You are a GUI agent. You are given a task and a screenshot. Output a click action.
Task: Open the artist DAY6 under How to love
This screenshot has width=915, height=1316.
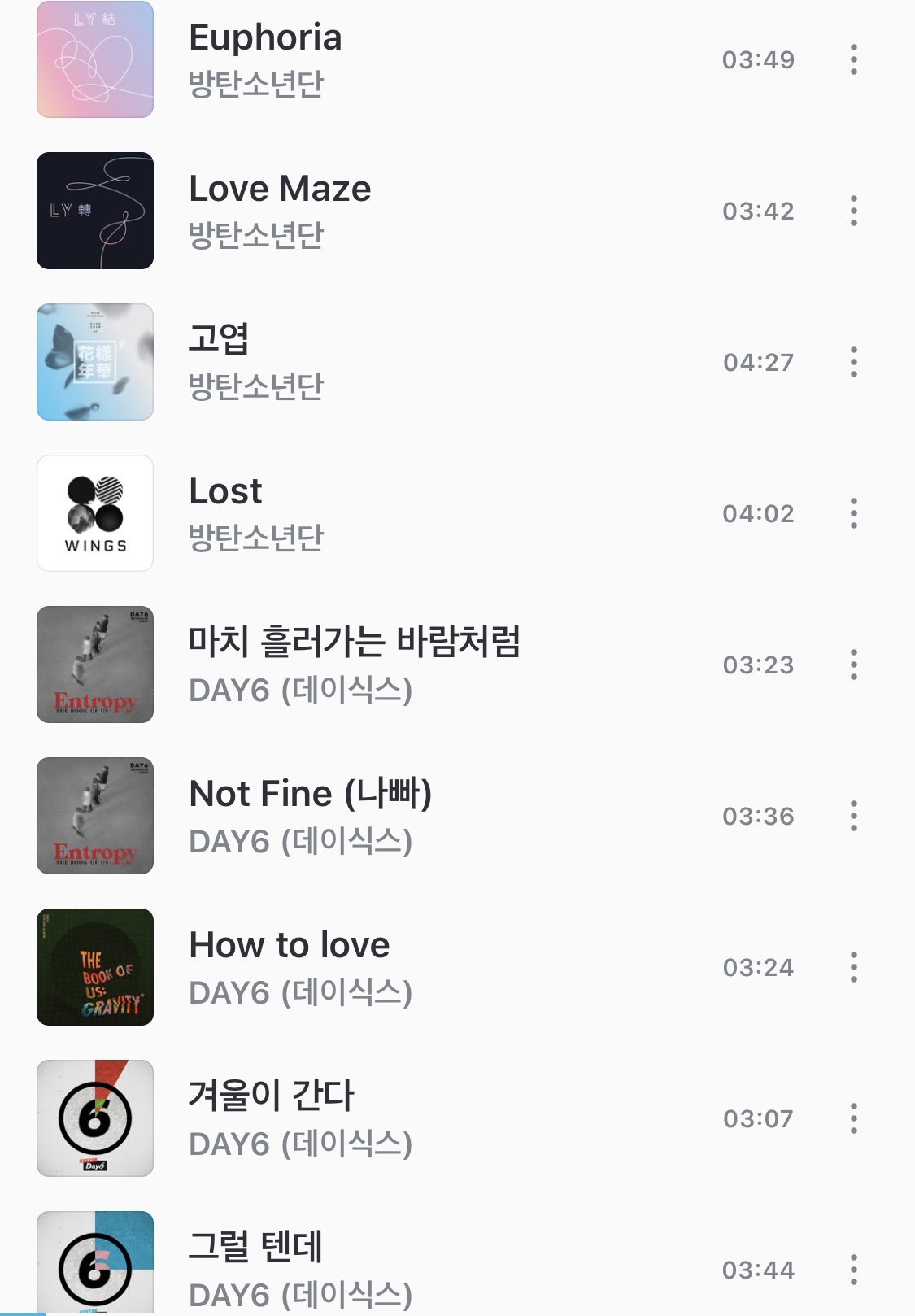(301, 993)
